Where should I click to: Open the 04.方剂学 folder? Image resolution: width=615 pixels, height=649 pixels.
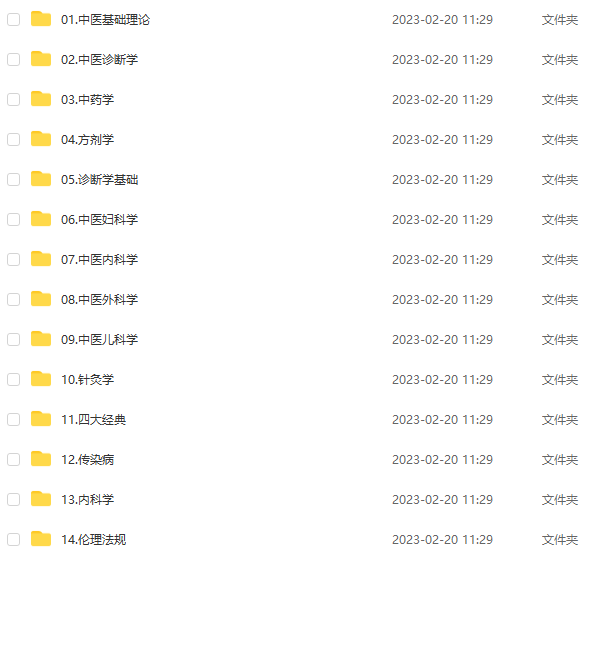(x=87, y=139)
